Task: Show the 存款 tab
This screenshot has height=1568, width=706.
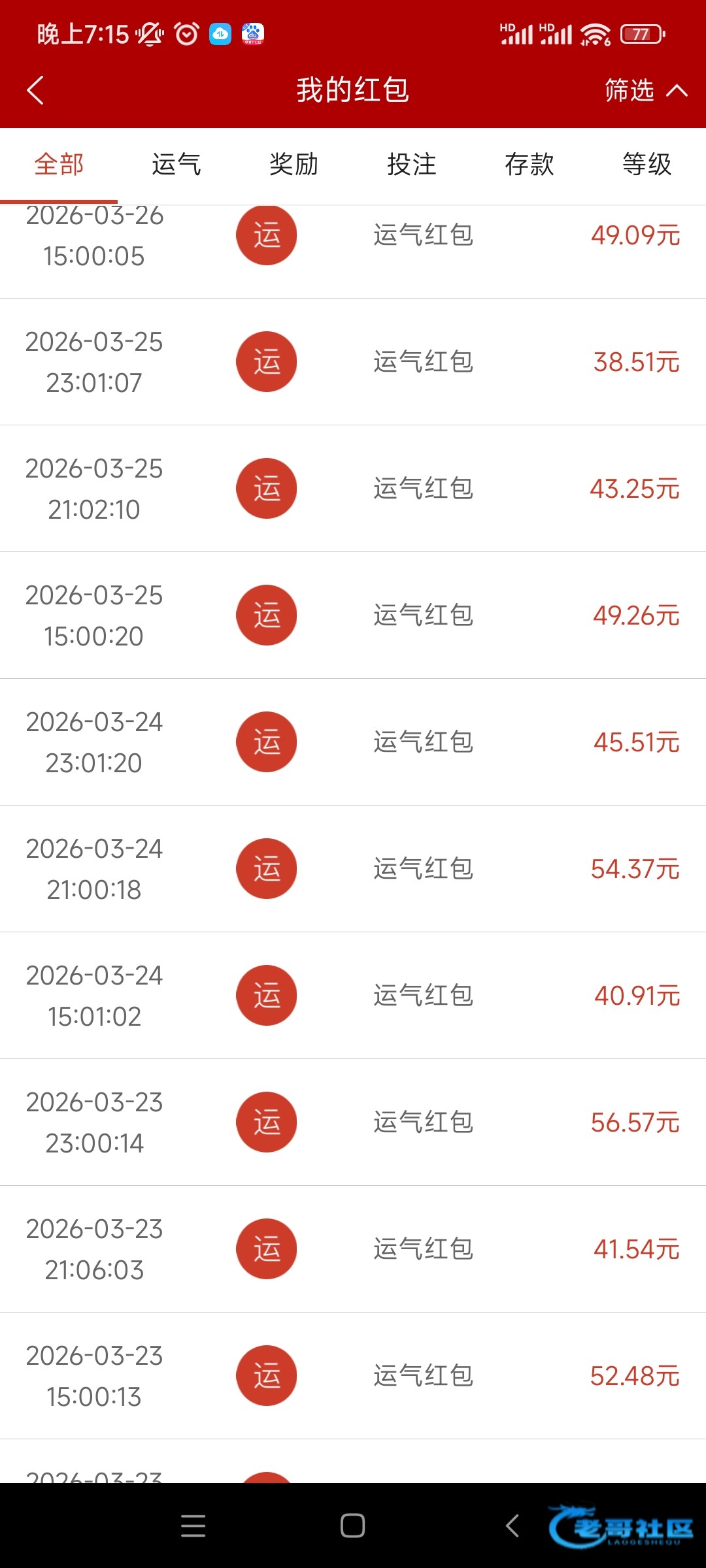Action: click(x=529, y=165)
